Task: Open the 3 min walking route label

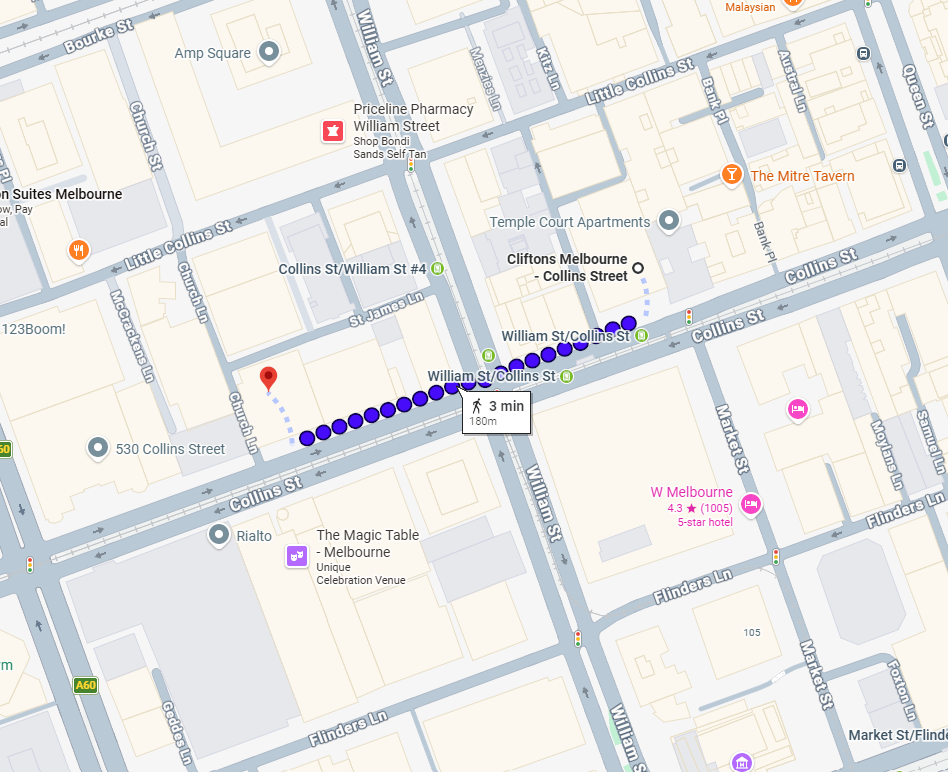Action: [497, 410]
